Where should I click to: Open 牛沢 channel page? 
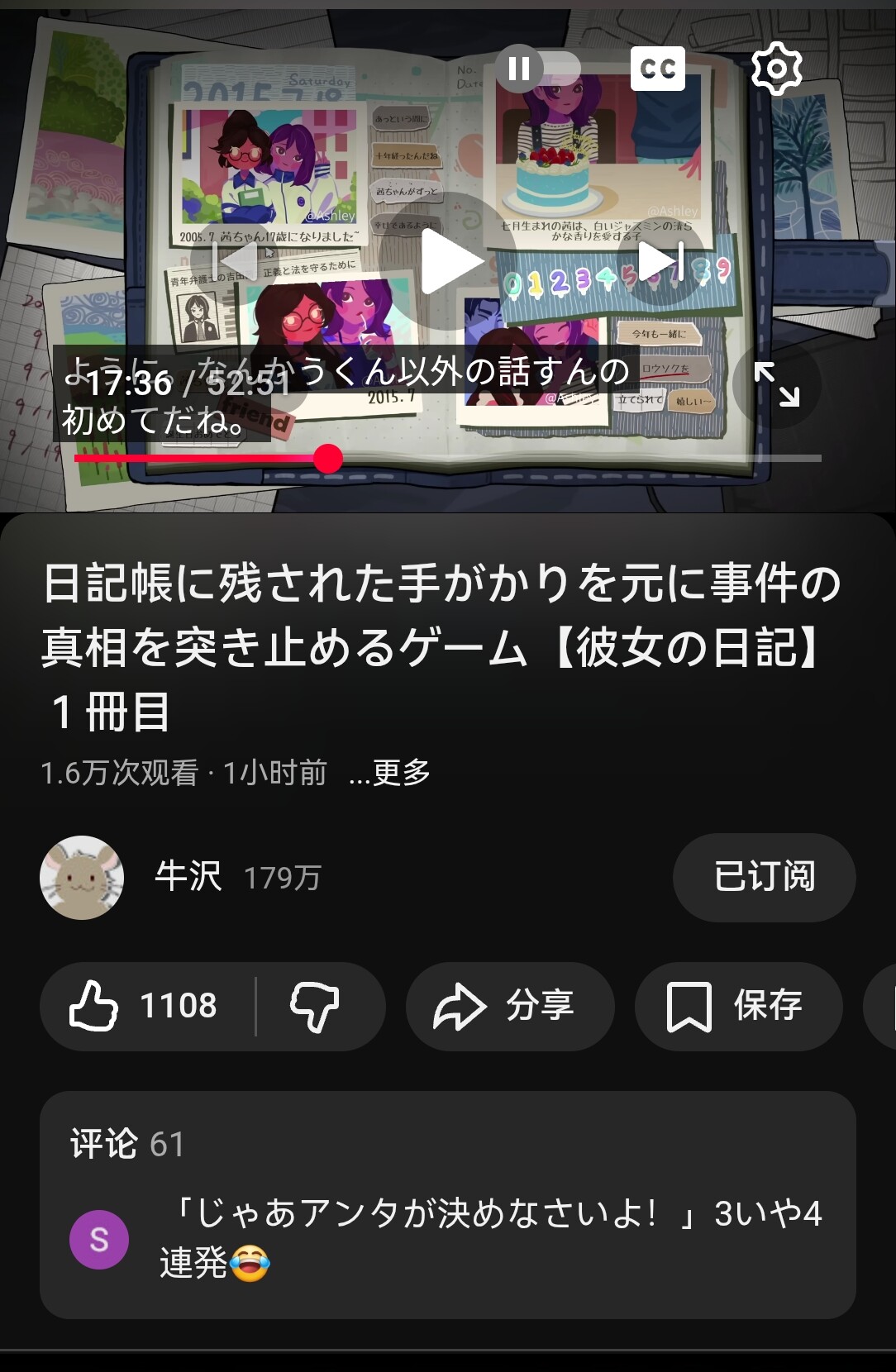click(x=187, y=877)
